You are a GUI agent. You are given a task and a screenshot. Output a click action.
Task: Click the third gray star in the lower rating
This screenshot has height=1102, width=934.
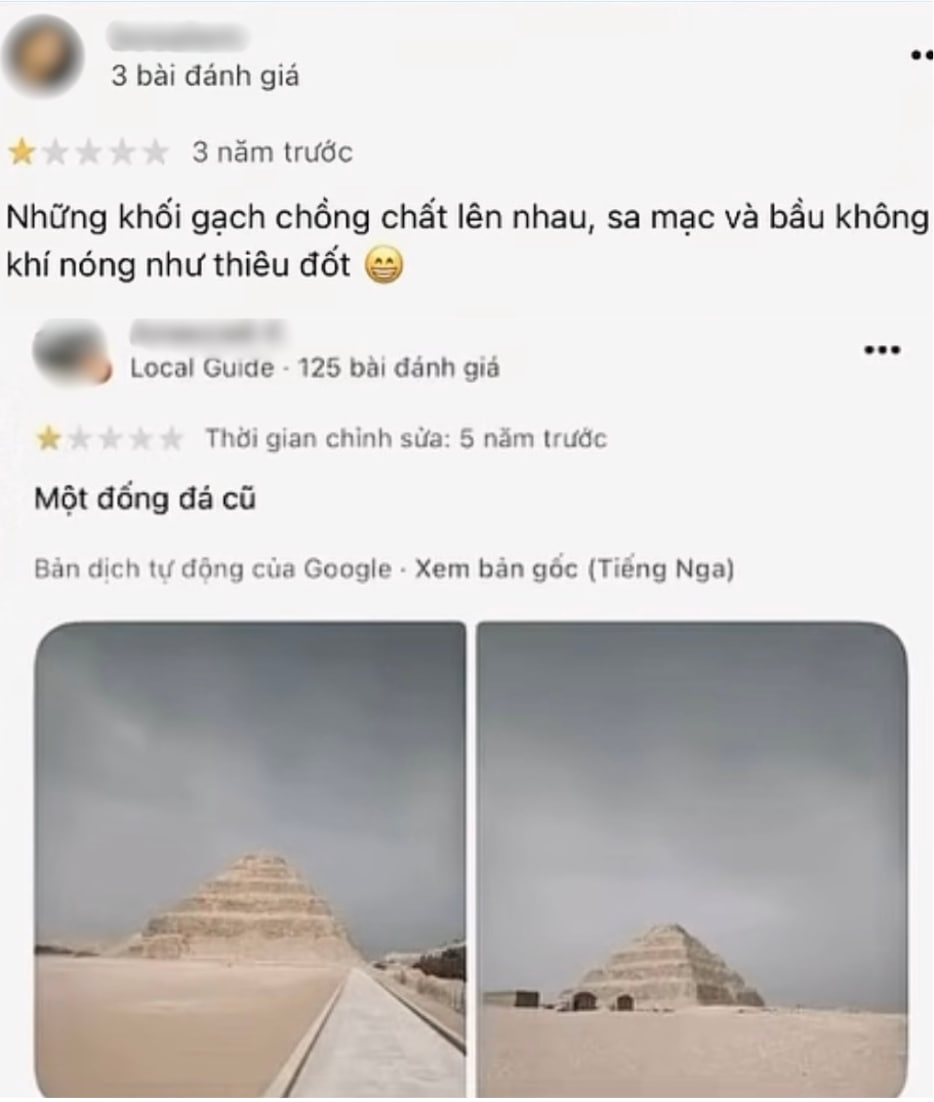110,435
